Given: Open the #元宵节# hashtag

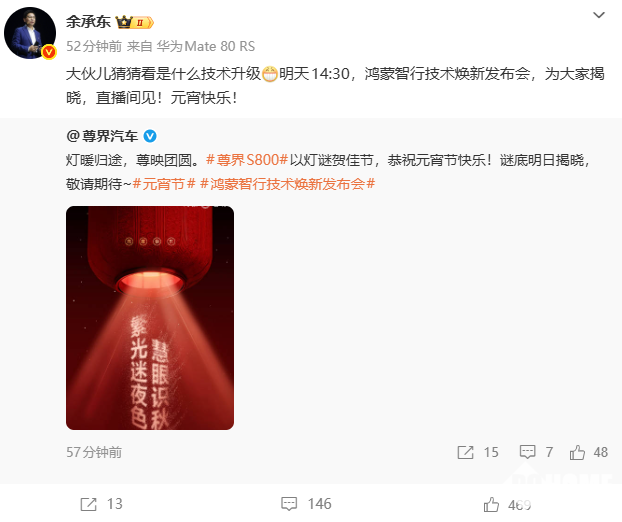Looking at the screenshot, I should coord(164,184).
